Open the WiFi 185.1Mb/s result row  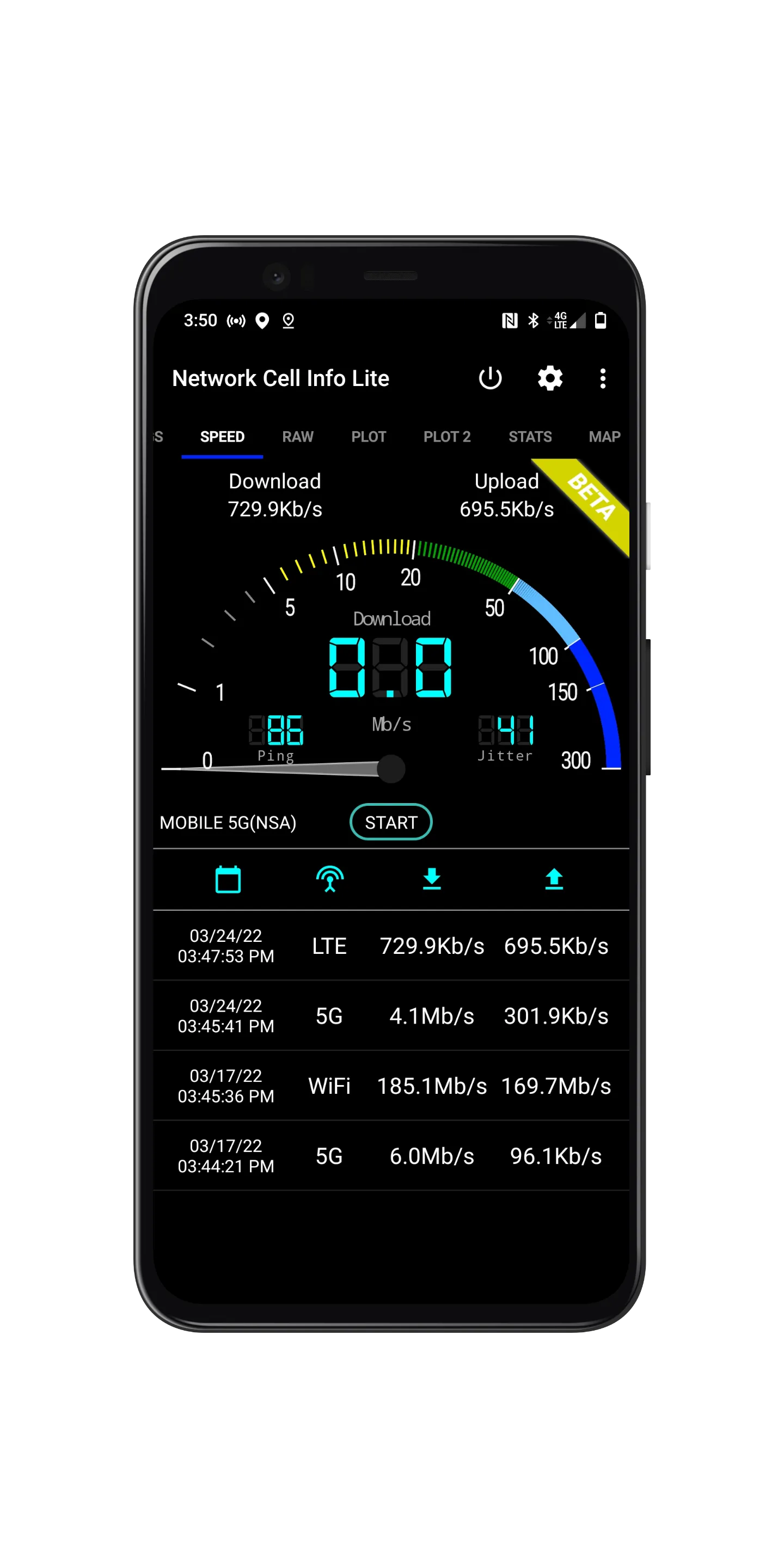tap(391, 1085)
